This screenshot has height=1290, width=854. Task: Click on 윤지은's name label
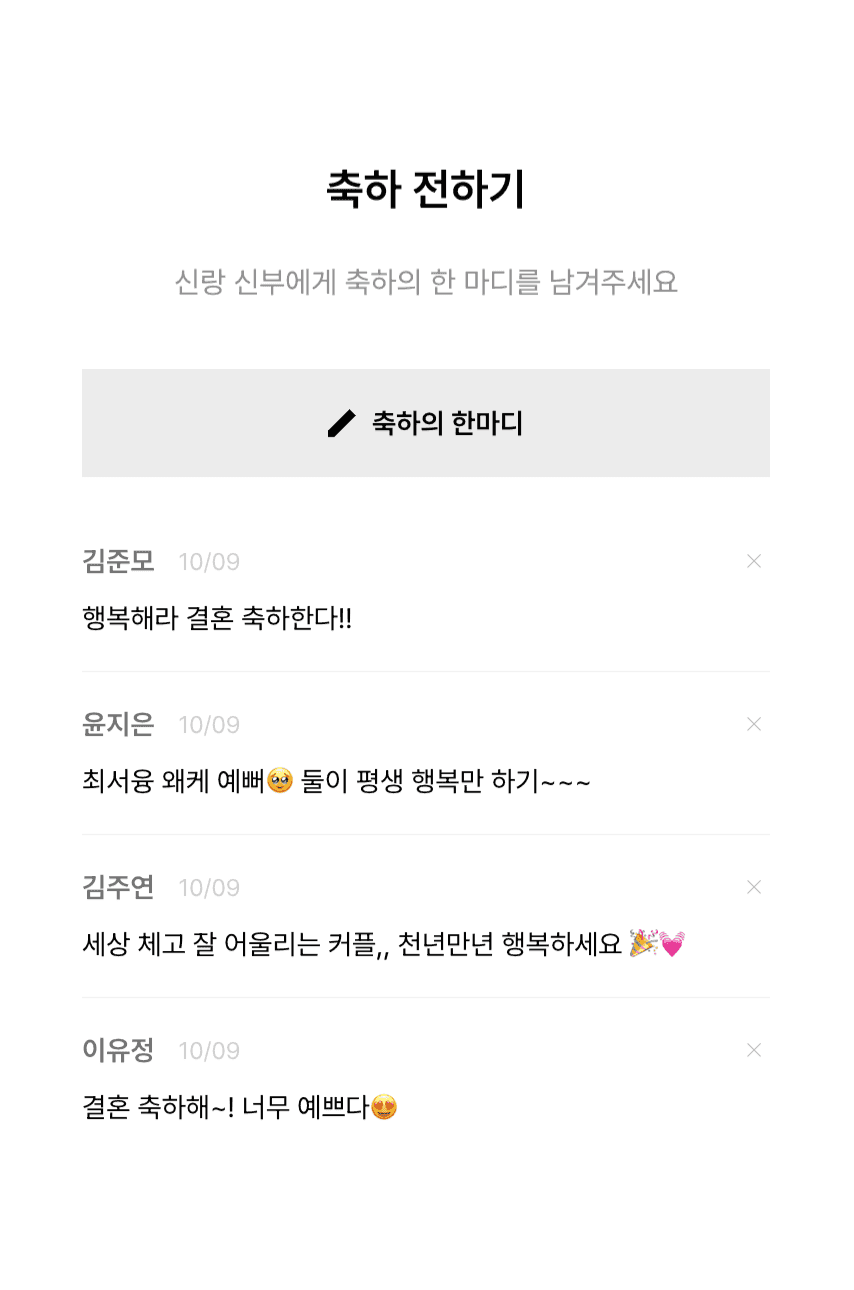coord(117,724)
